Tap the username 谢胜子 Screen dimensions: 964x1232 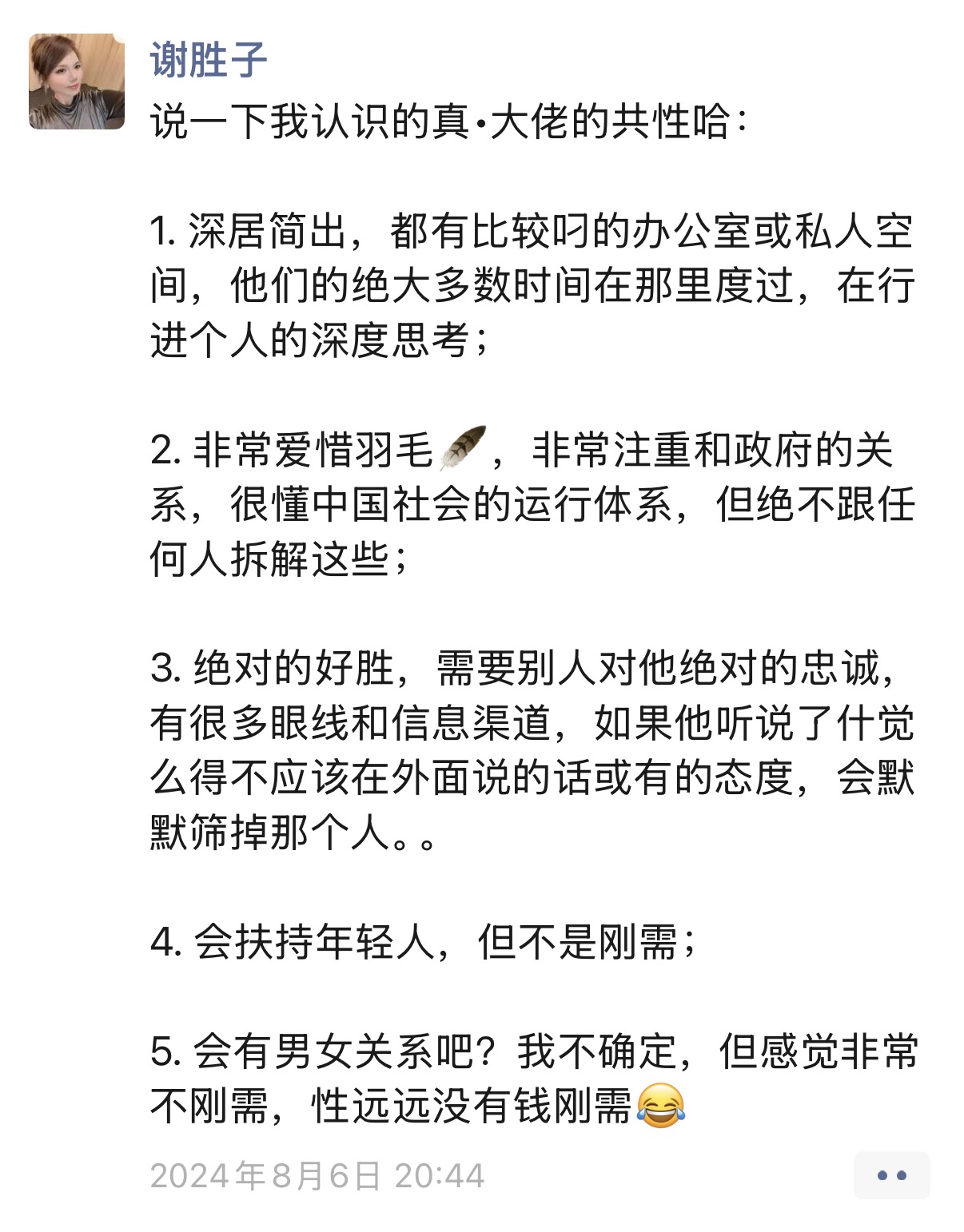209,59
